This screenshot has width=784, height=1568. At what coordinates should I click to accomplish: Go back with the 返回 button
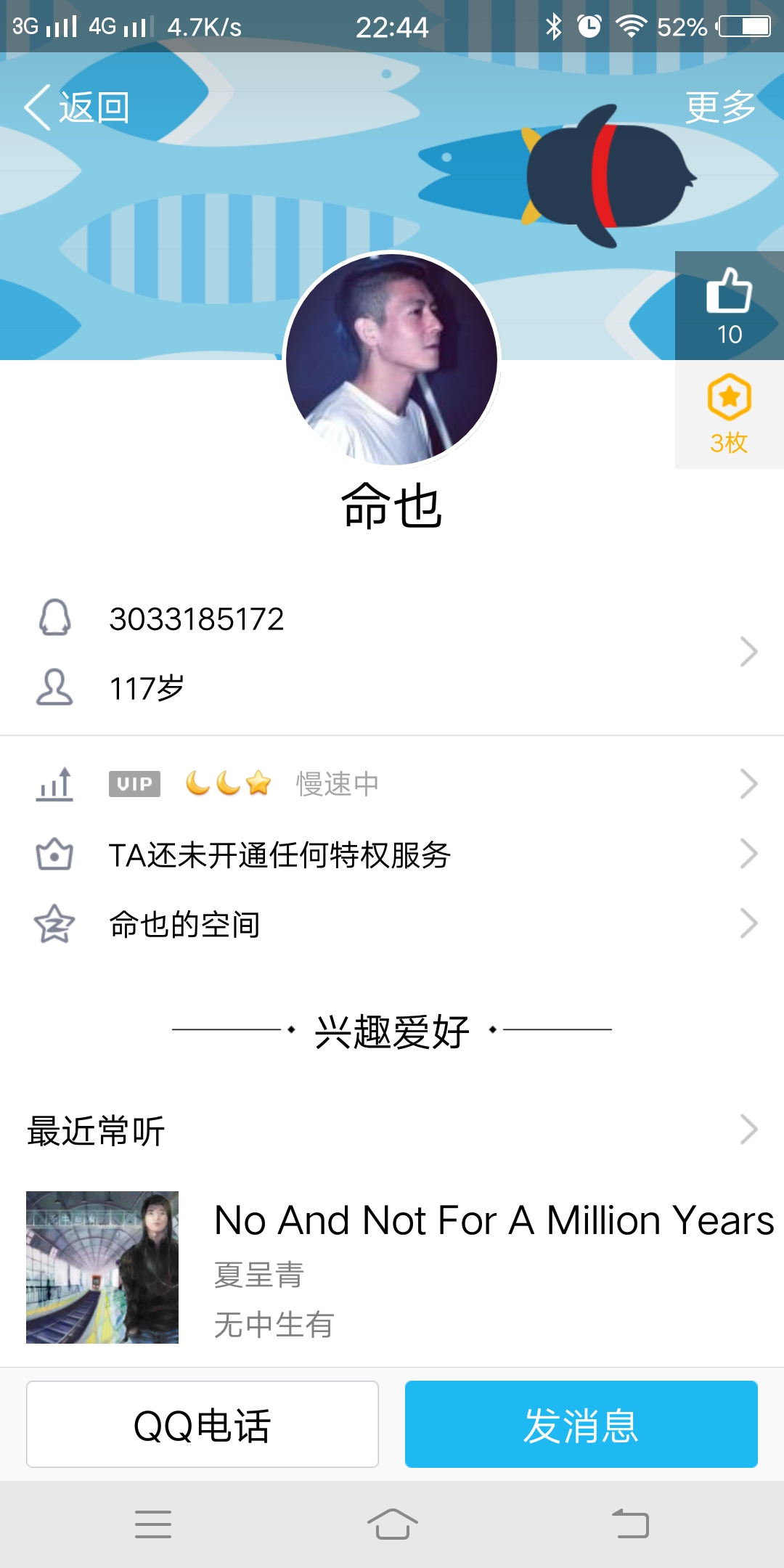pos(77,107)
